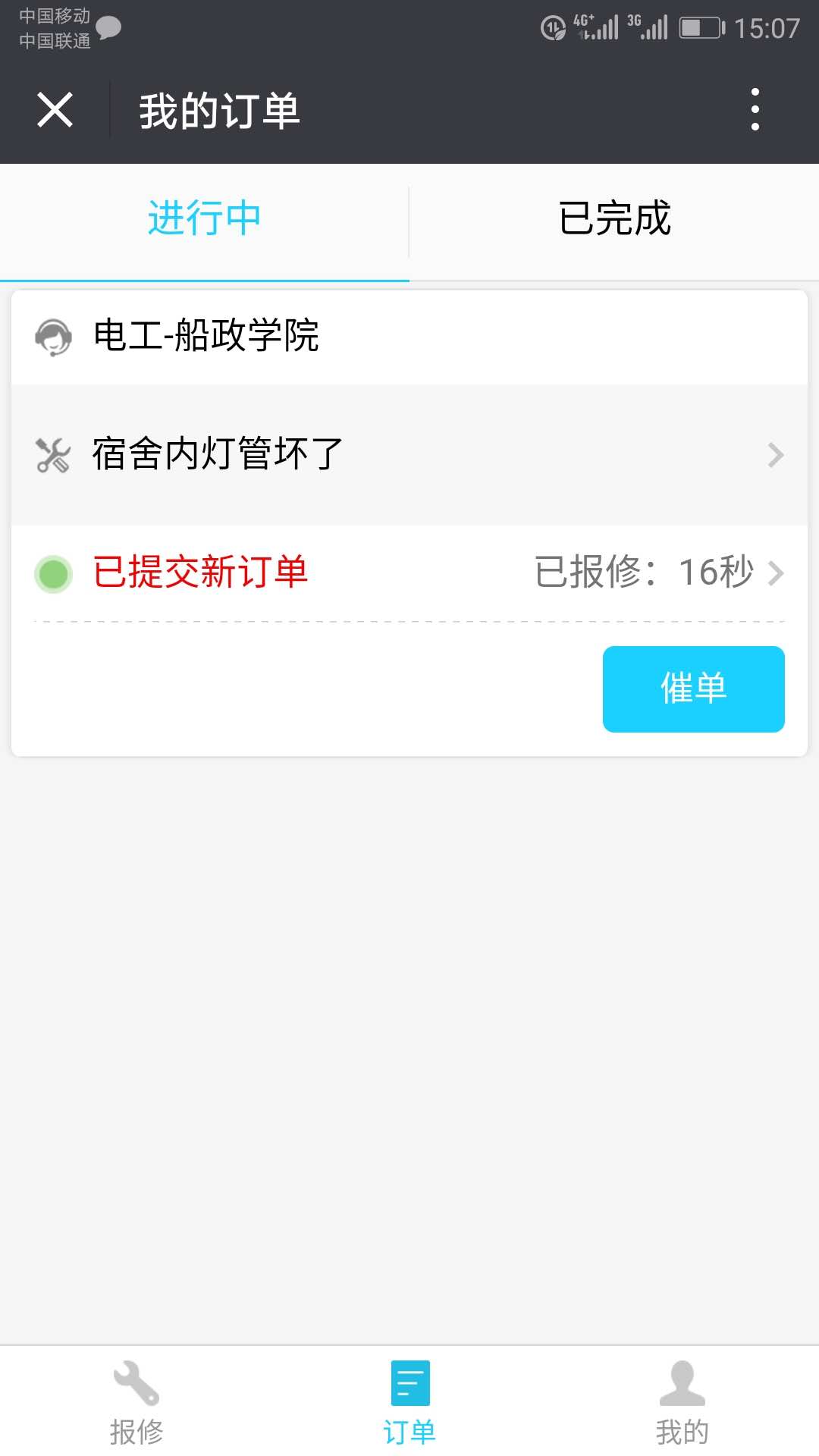
Task: Select the 订单 bottom tab
Action: pos(409,1403)
